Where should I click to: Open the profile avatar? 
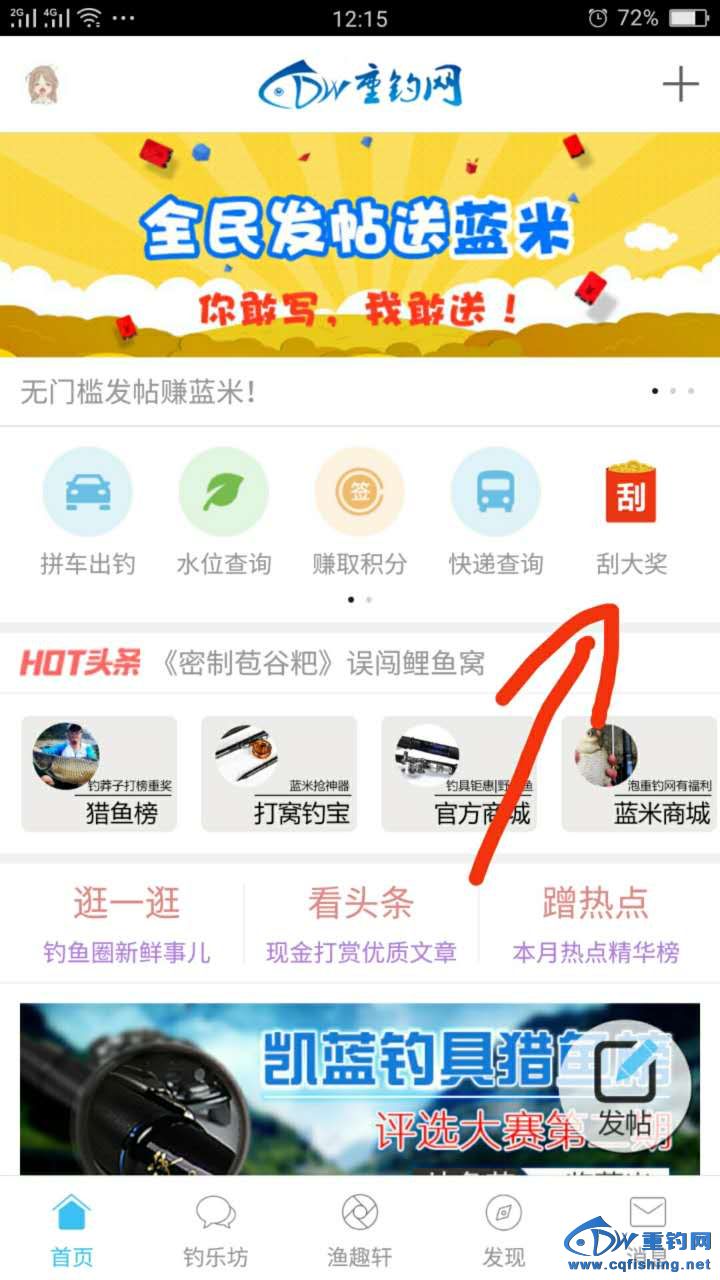point(44,85)
